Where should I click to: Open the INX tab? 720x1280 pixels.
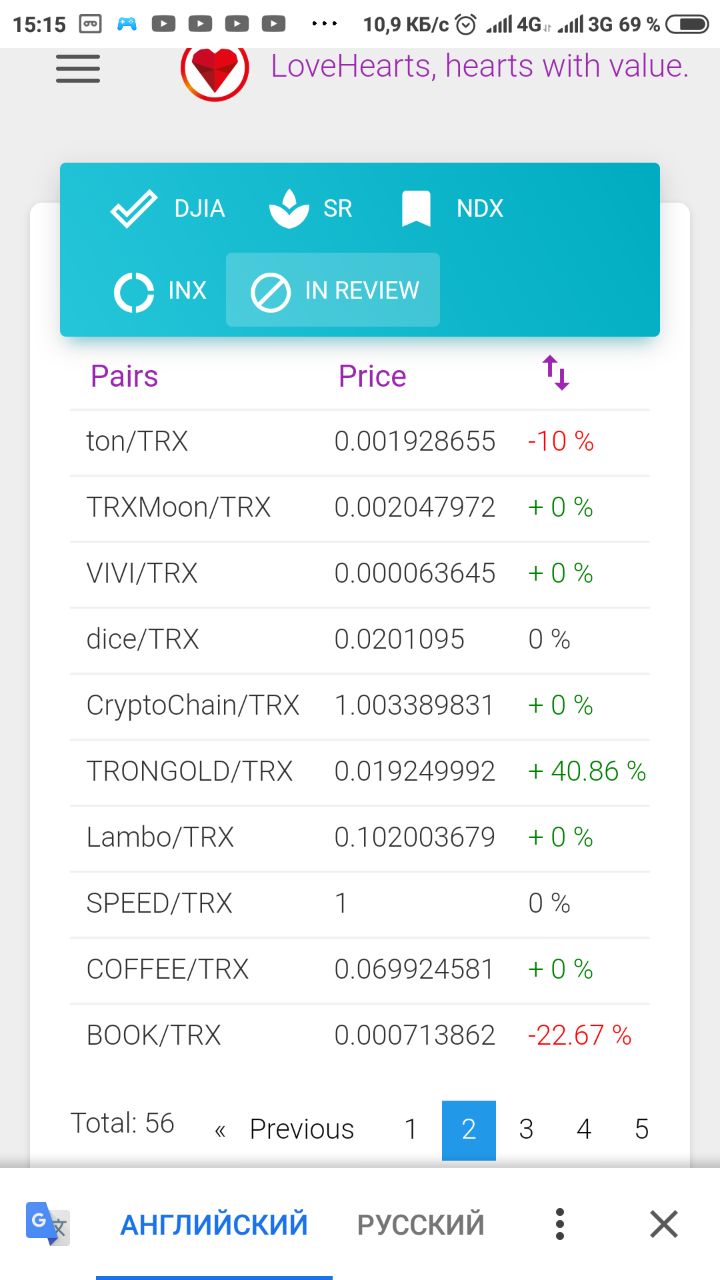[x=160, y=291]
